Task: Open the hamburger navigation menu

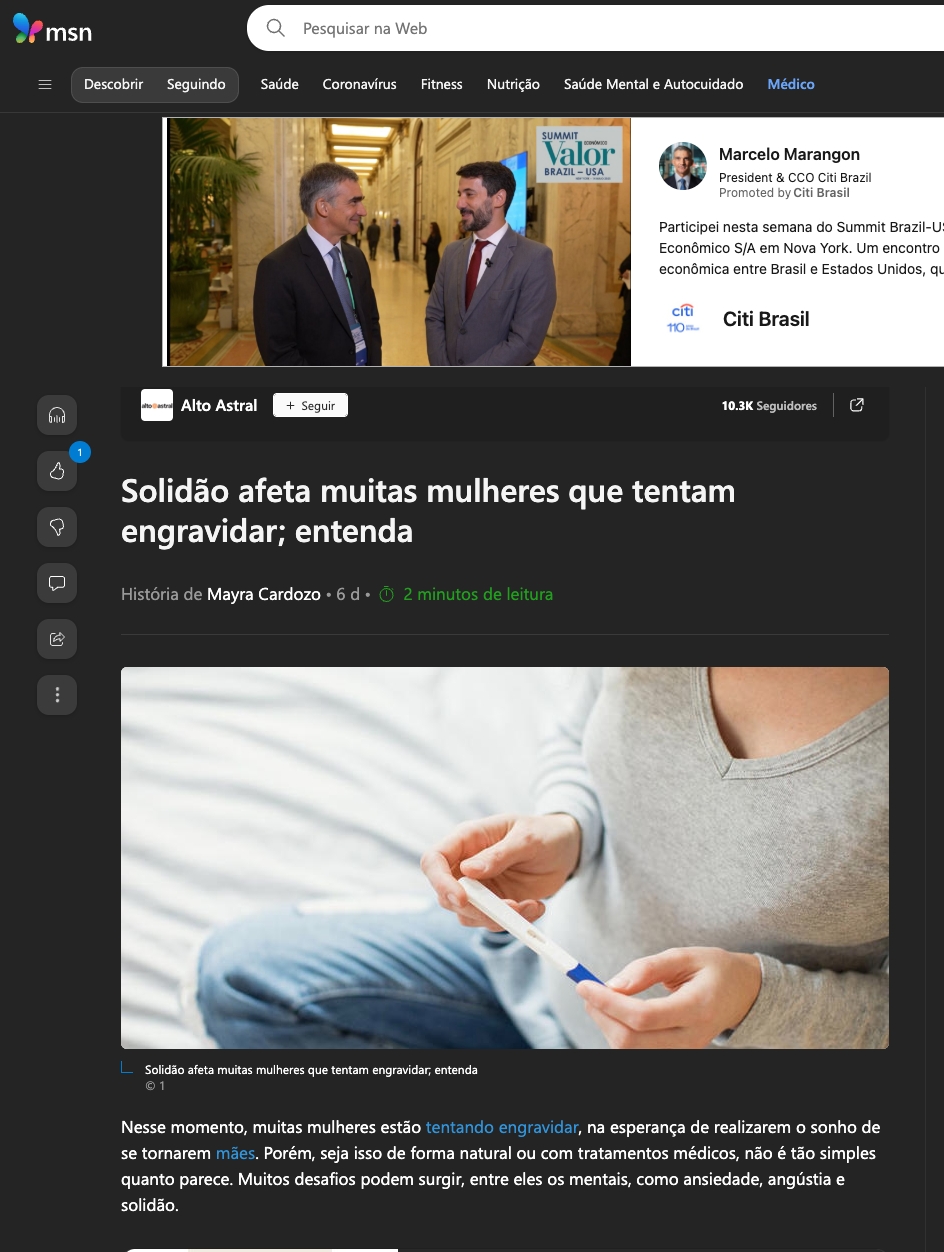Action: tap(45, 85)
